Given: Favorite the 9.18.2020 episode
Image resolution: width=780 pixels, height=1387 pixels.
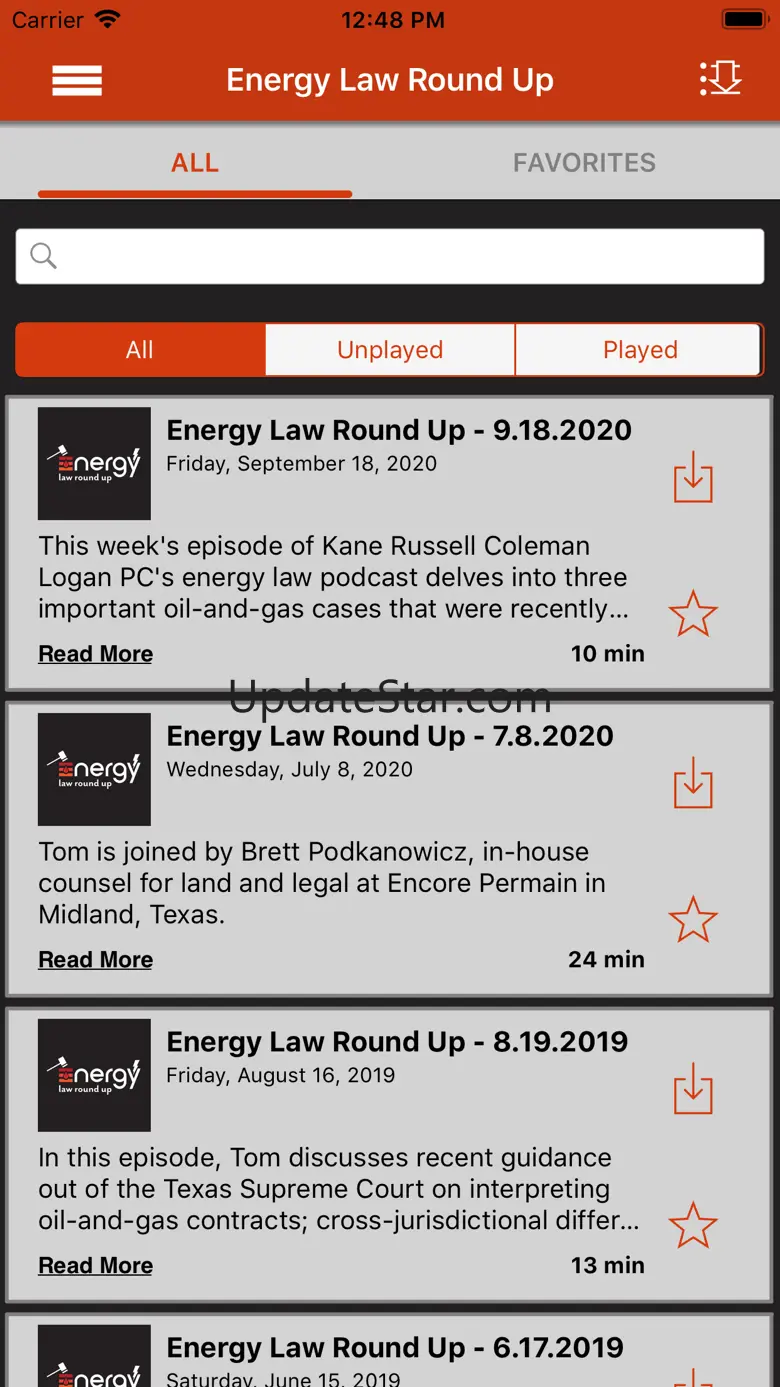Looking at the screenshot, I should pyautogui.click(x=693, y=614).
